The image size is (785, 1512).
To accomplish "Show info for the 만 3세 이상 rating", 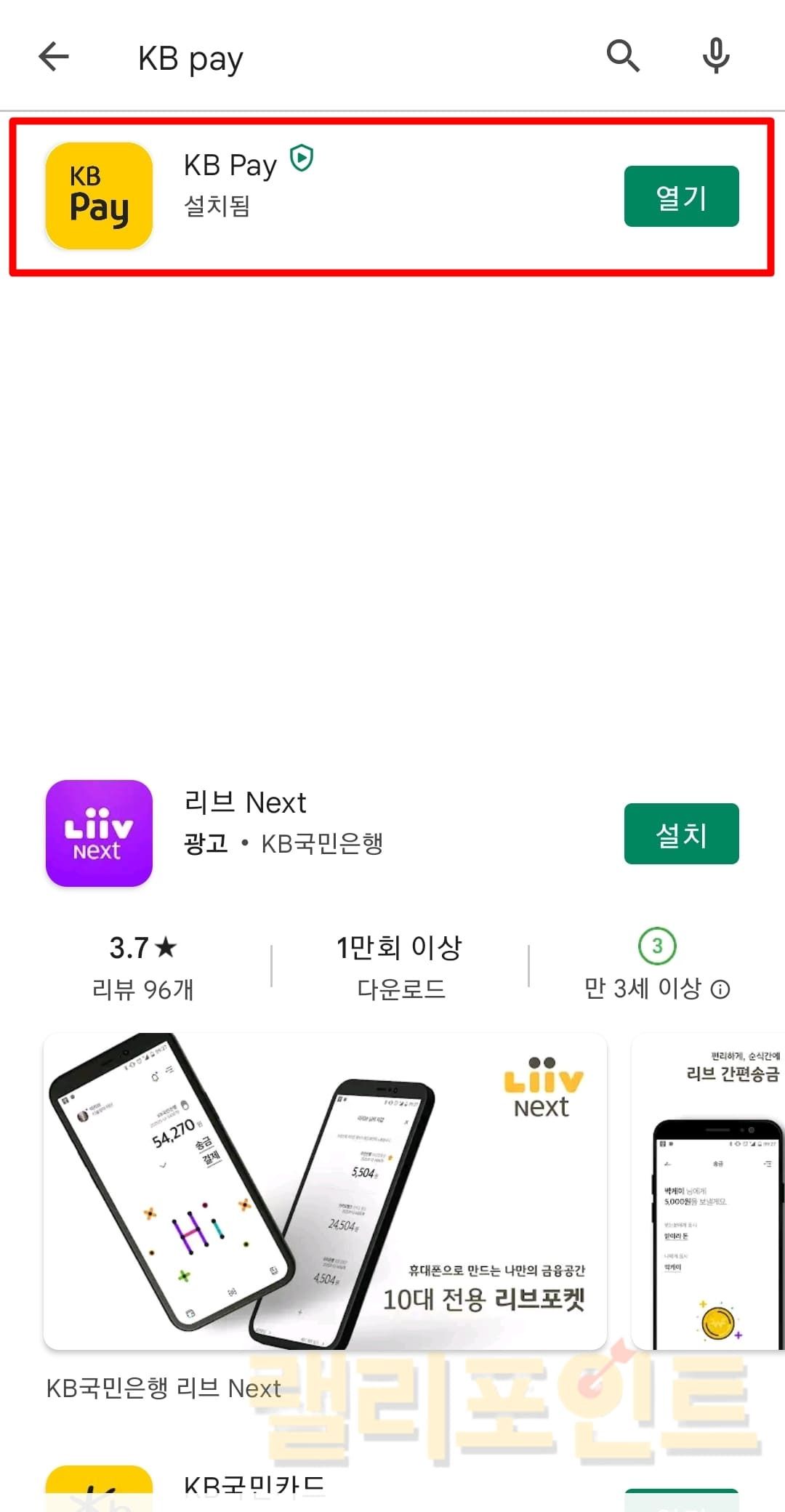I will 720,989.
